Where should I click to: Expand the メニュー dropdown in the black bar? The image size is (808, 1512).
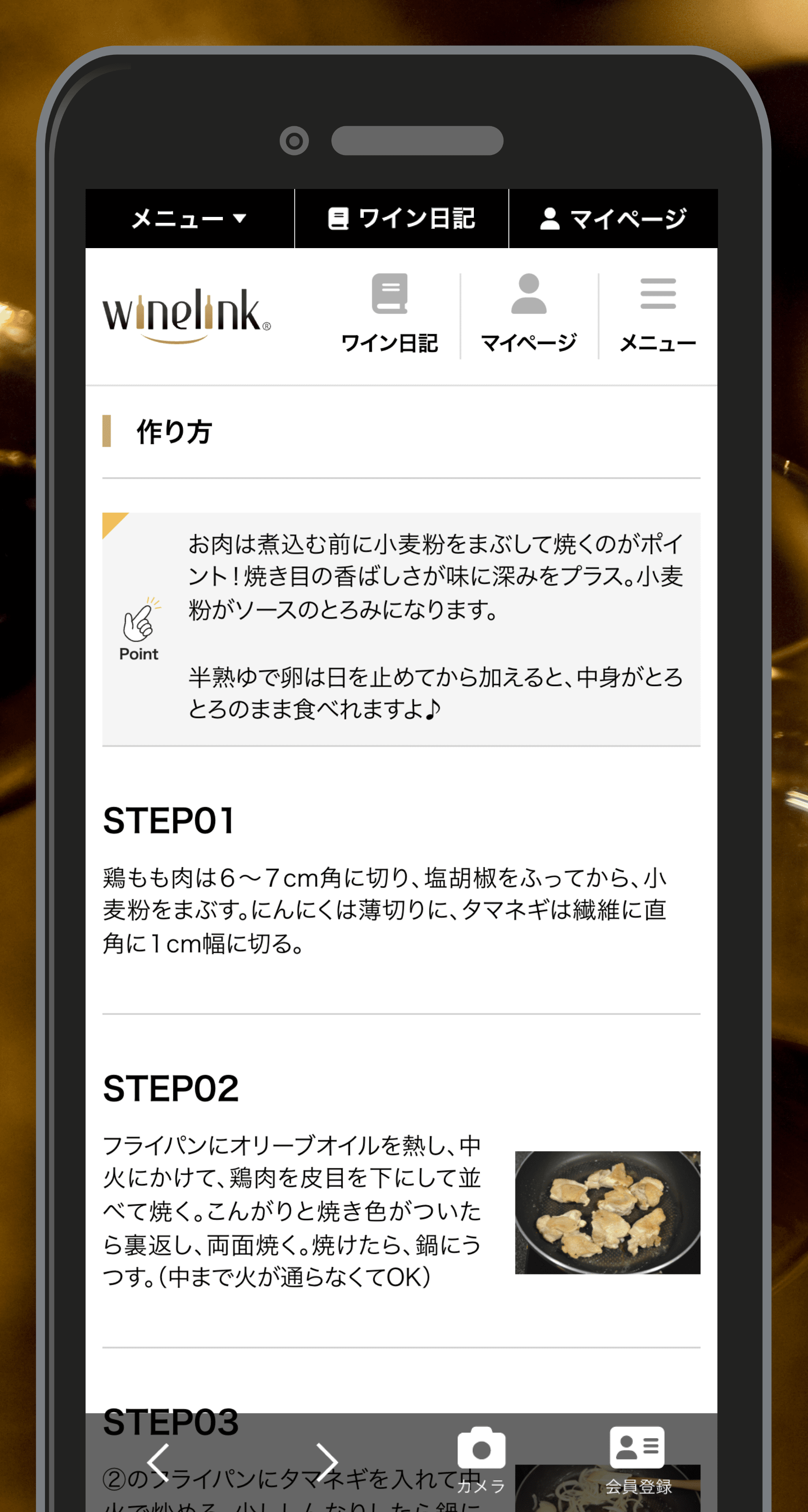point(189,219)
